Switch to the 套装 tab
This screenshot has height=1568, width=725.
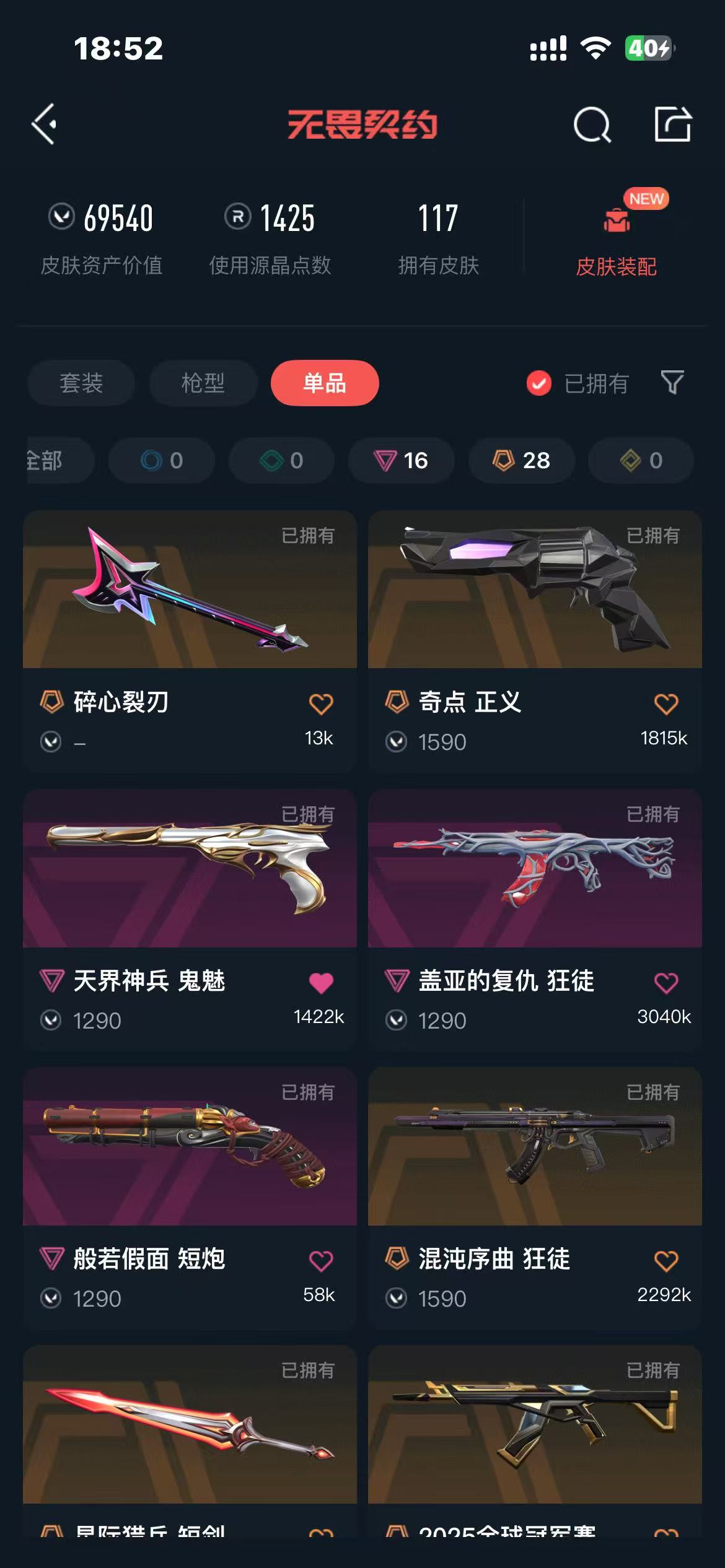pyautogui.click(x=81, y=383)
